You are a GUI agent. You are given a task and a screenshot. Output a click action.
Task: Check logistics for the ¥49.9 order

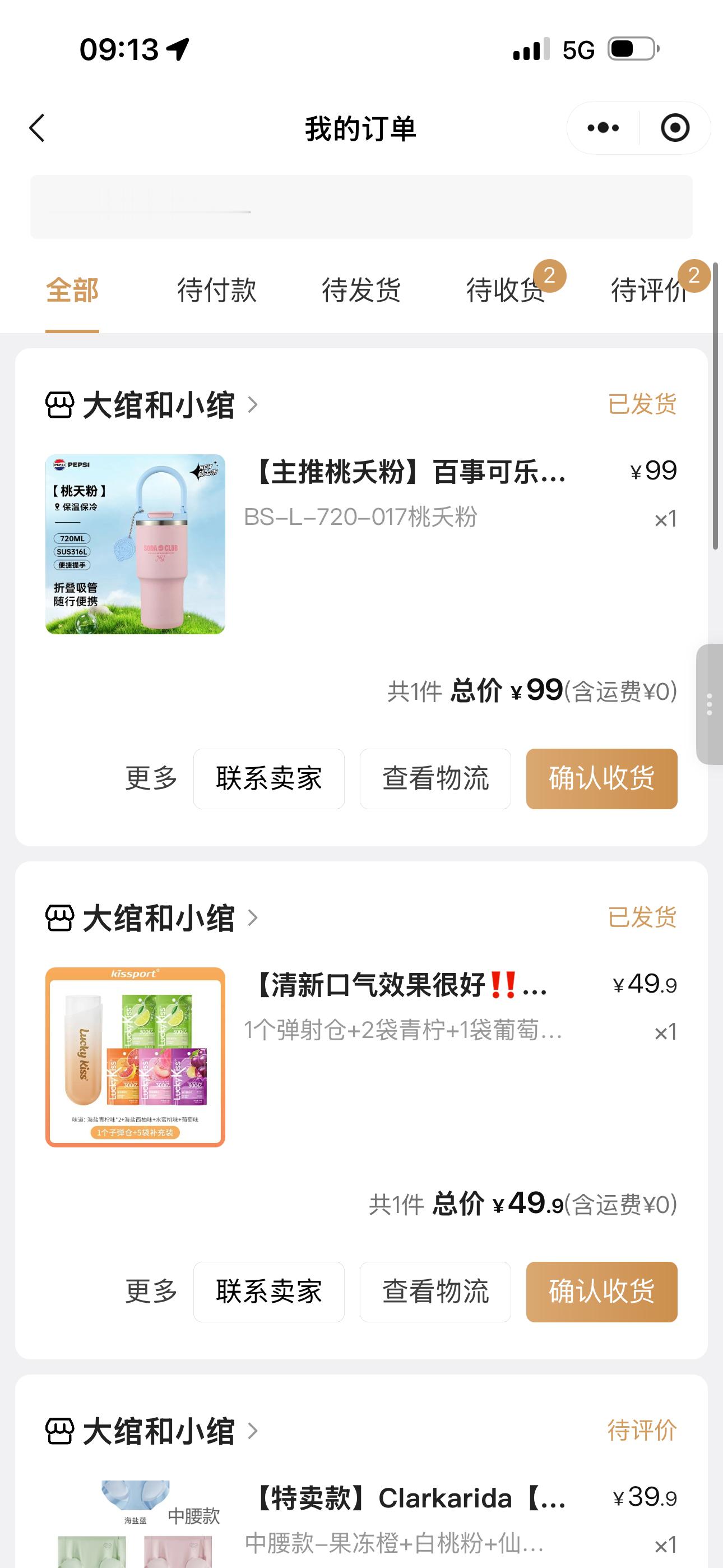pos(435,1292)
